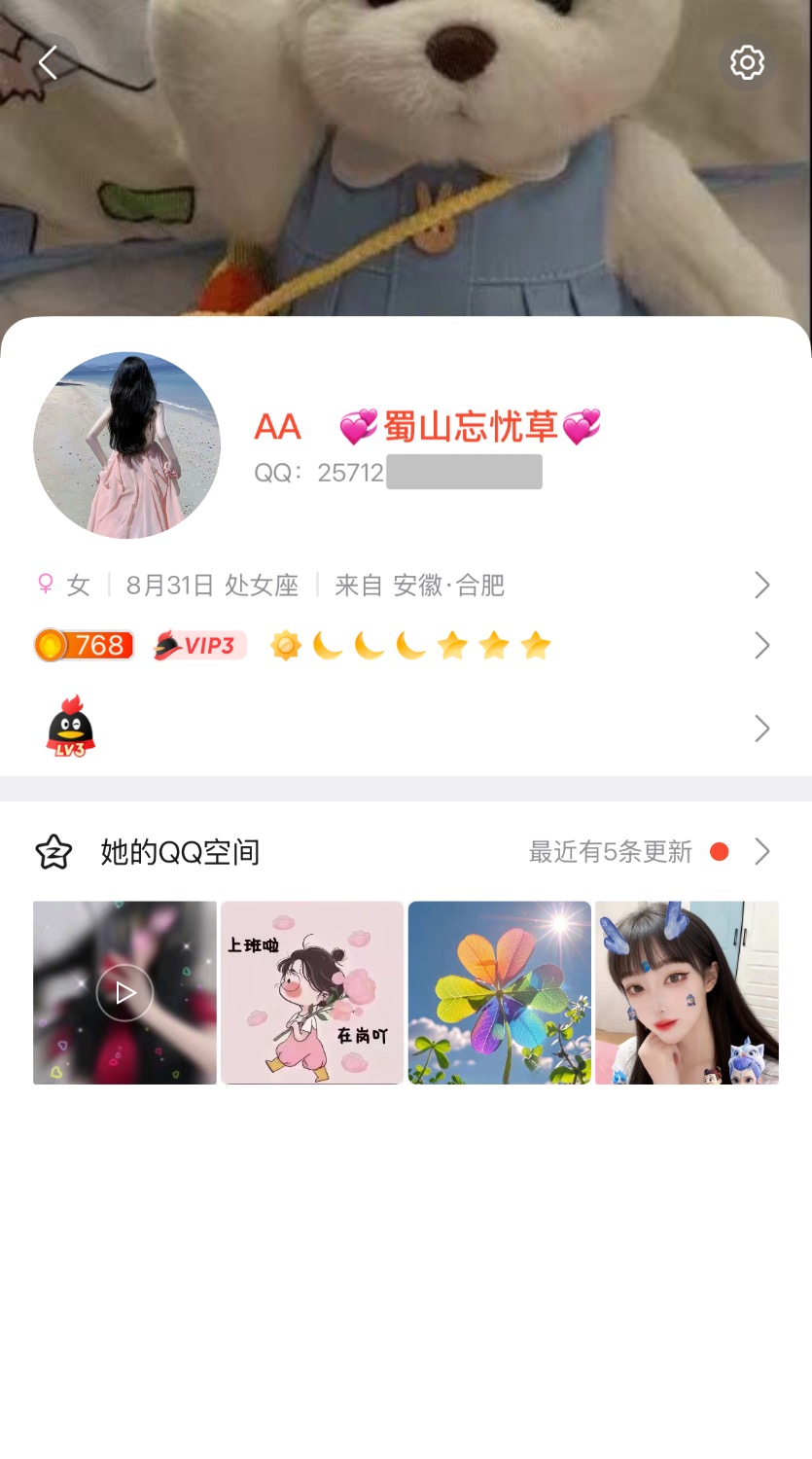812x1459 pixels.
Task: Play the blurred video thumbnail in QQ空间
Action: coord(124,993)
